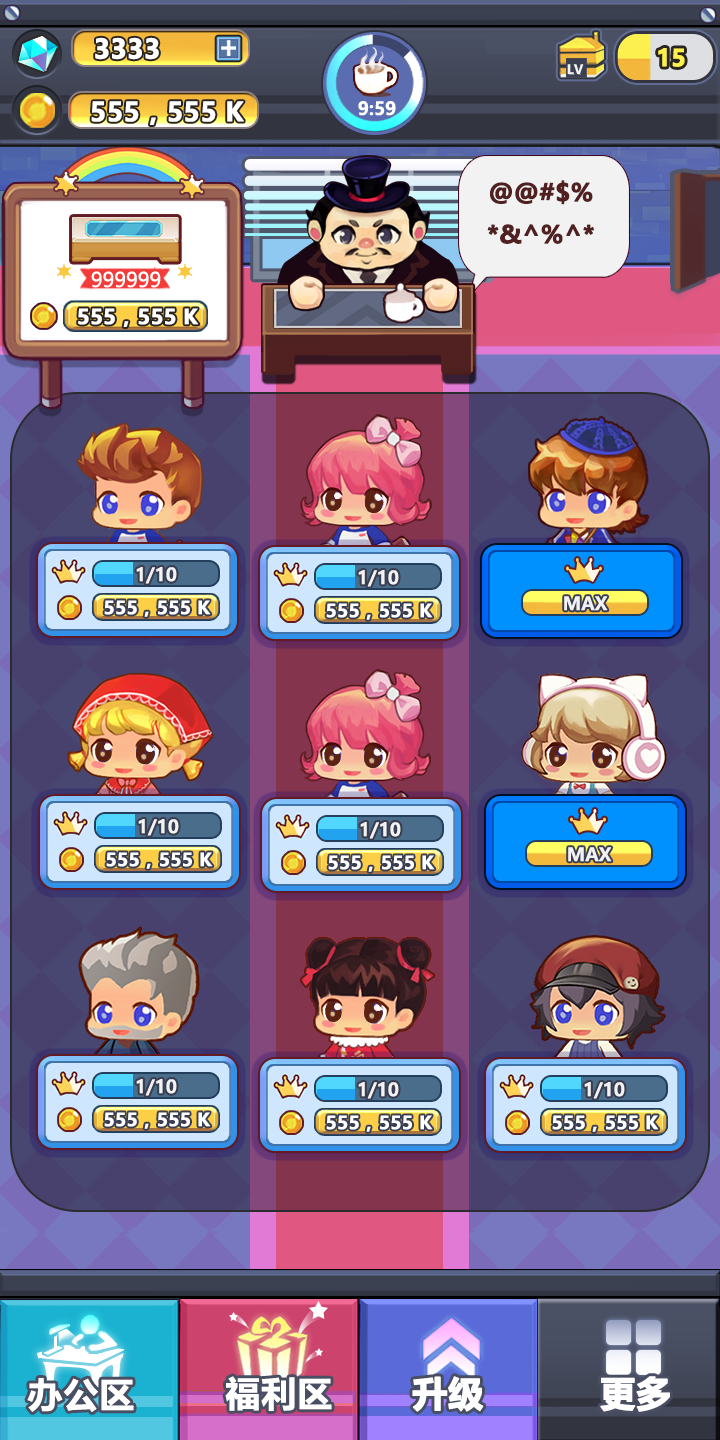Upgrade the girl with twin buns
Image resolution: width=720 pixels, height=1440 pixels.
359,1105
